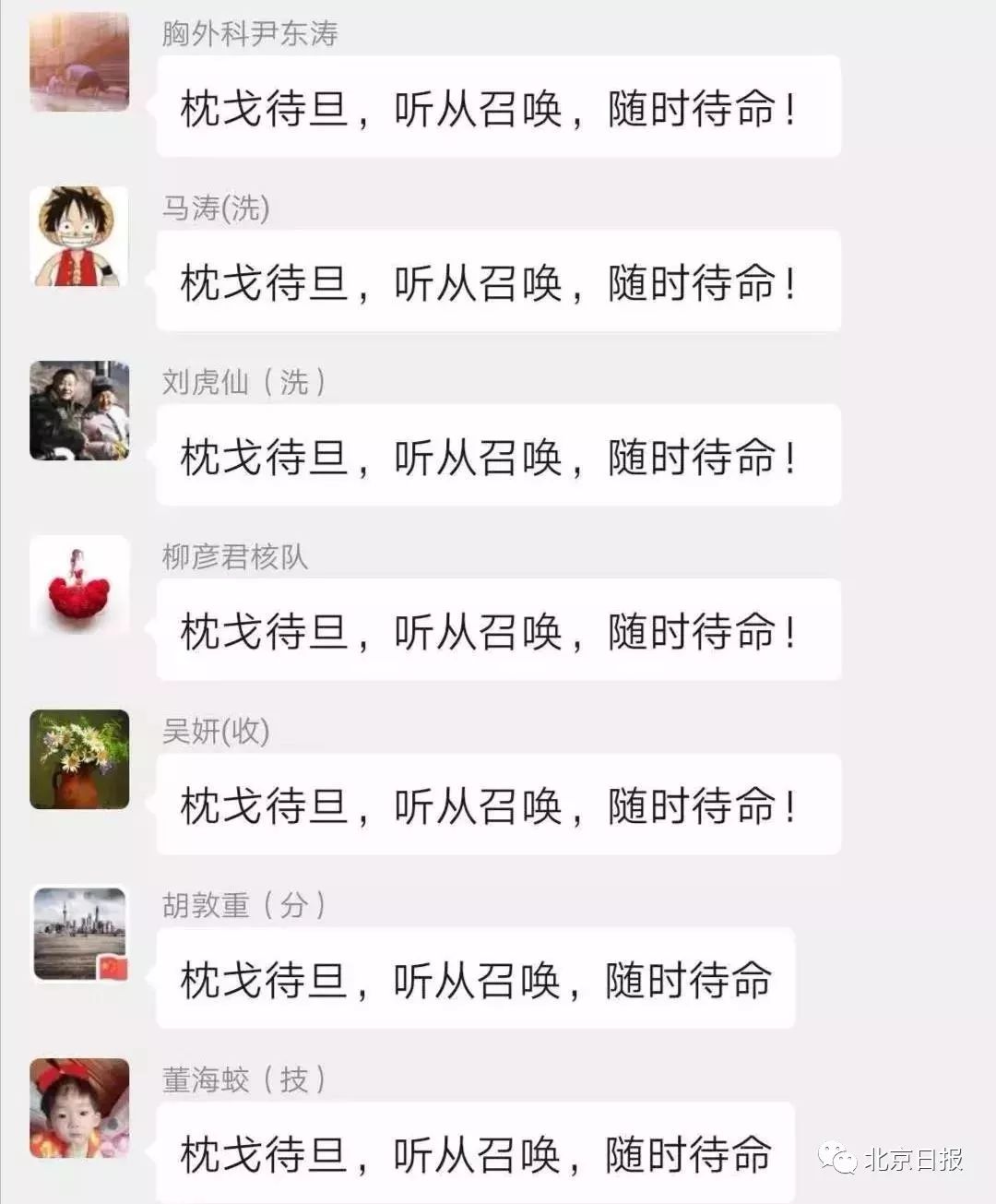Tap 马涛(洗)'s cartoon avatar
The width and height of the screenshot is (996, 1204).
pos(79,236)
